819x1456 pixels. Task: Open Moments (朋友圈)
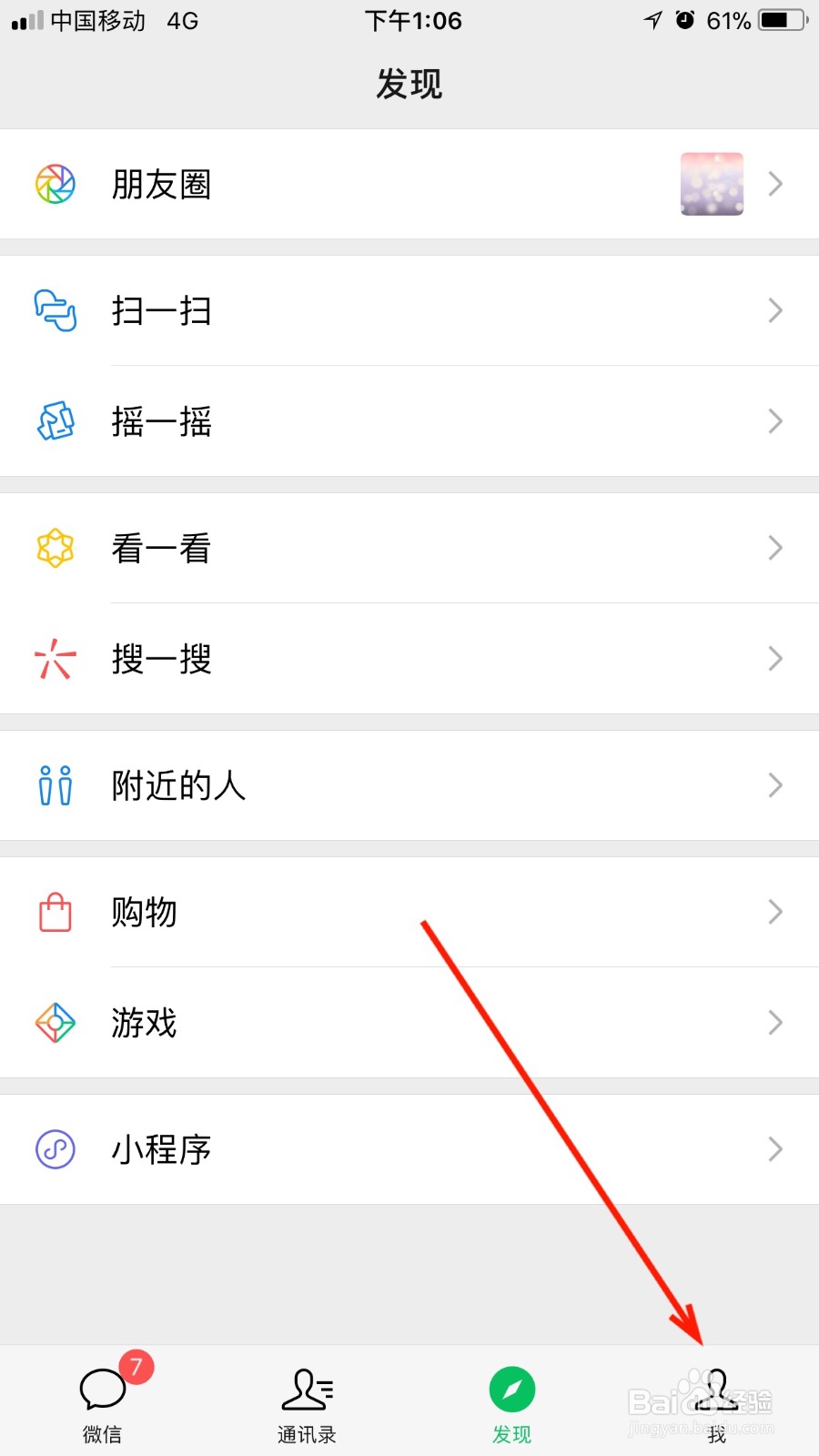(161, 185)
